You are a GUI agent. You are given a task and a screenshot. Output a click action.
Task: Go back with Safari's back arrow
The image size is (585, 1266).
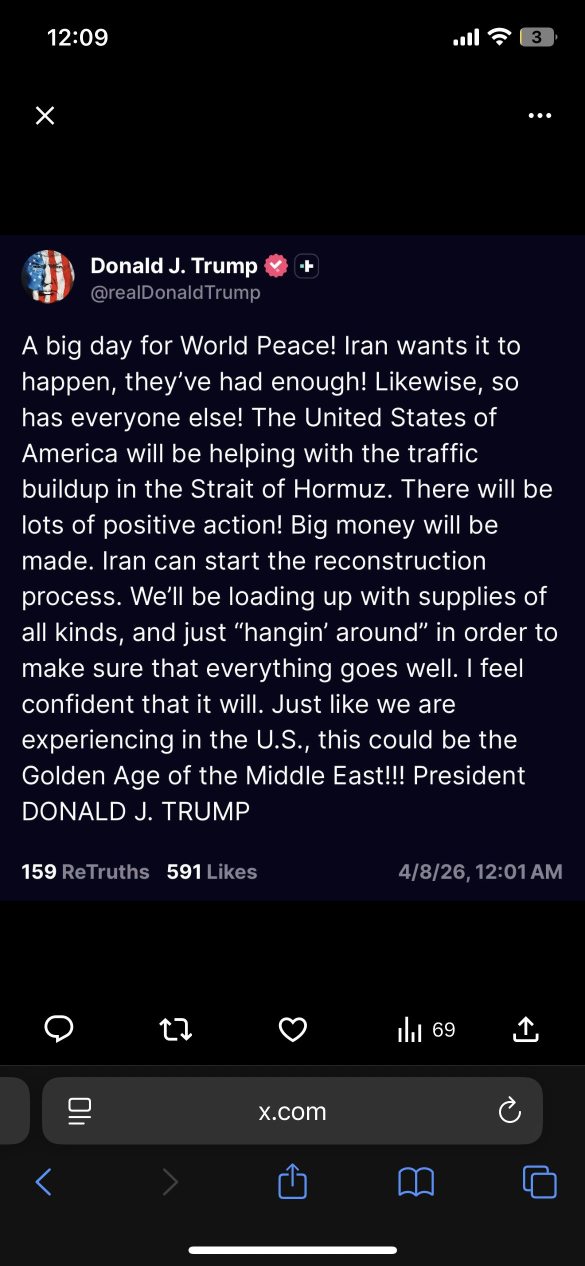click(x=43, y=1183)
